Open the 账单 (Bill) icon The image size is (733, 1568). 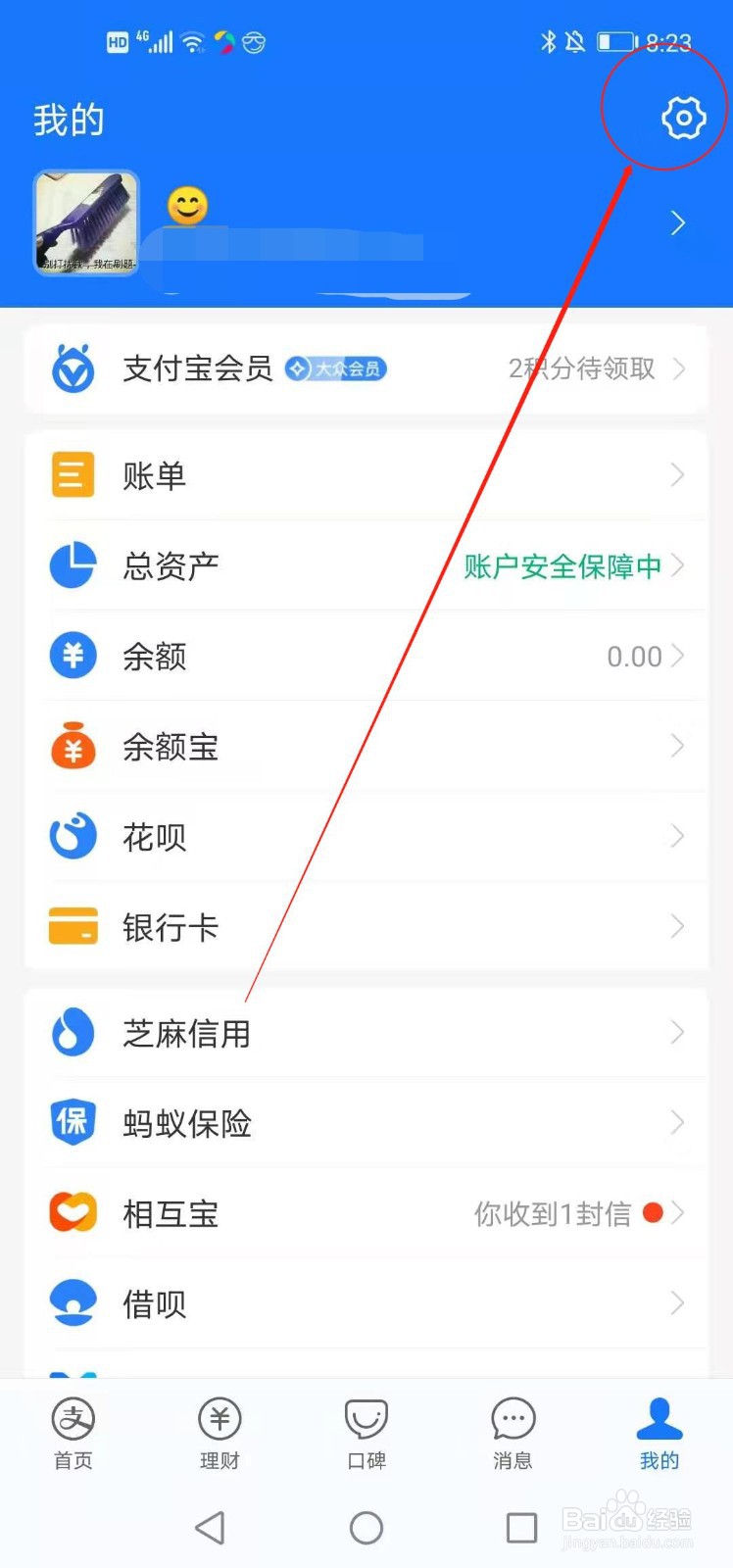[x=73, y=474]
